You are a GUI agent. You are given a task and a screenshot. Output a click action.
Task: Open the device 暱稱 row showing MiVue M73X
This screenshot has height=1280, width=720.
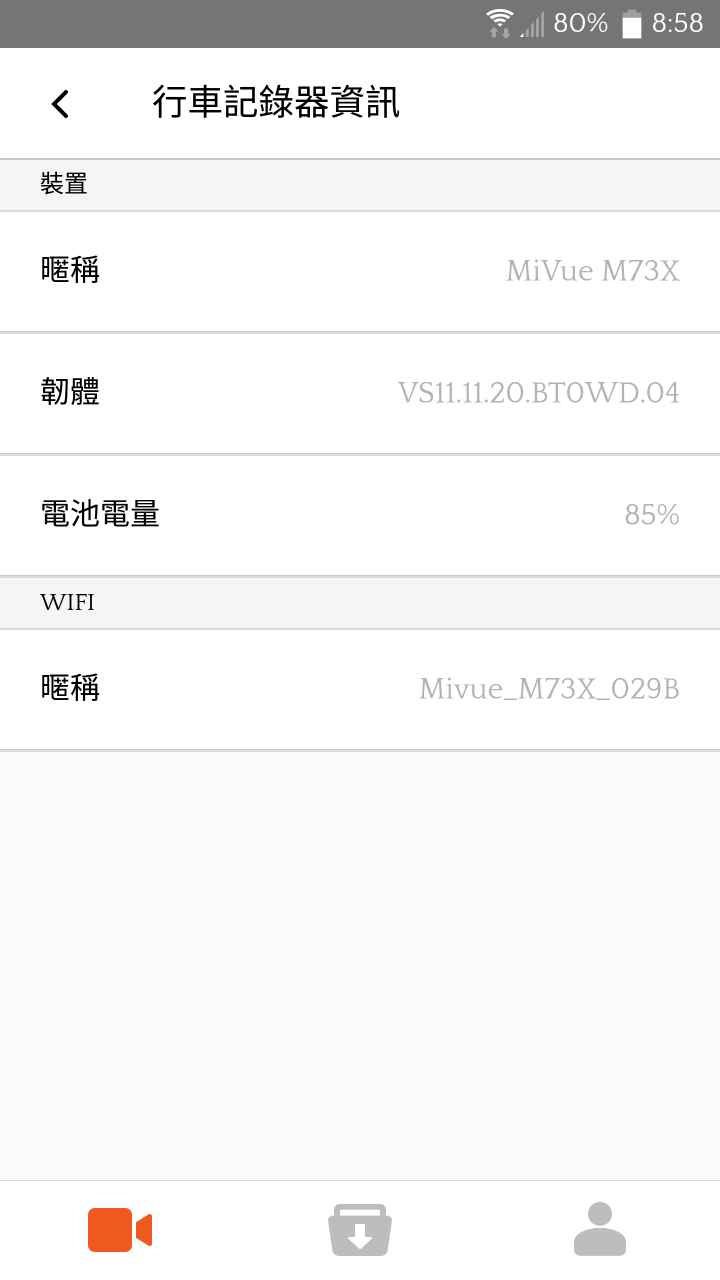tap(360, 271)
